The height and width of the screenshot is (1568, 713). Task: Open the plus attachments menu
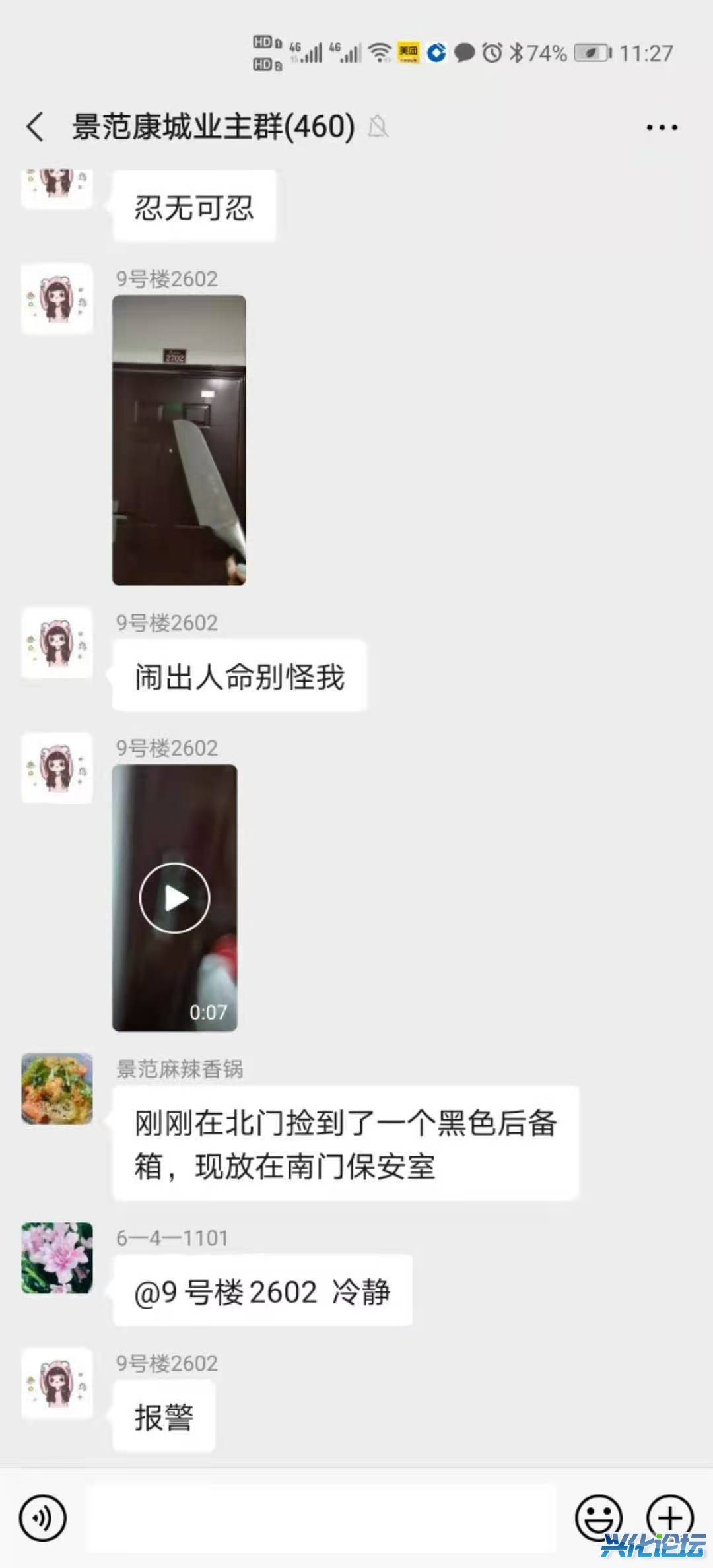tap(669, 1517)
